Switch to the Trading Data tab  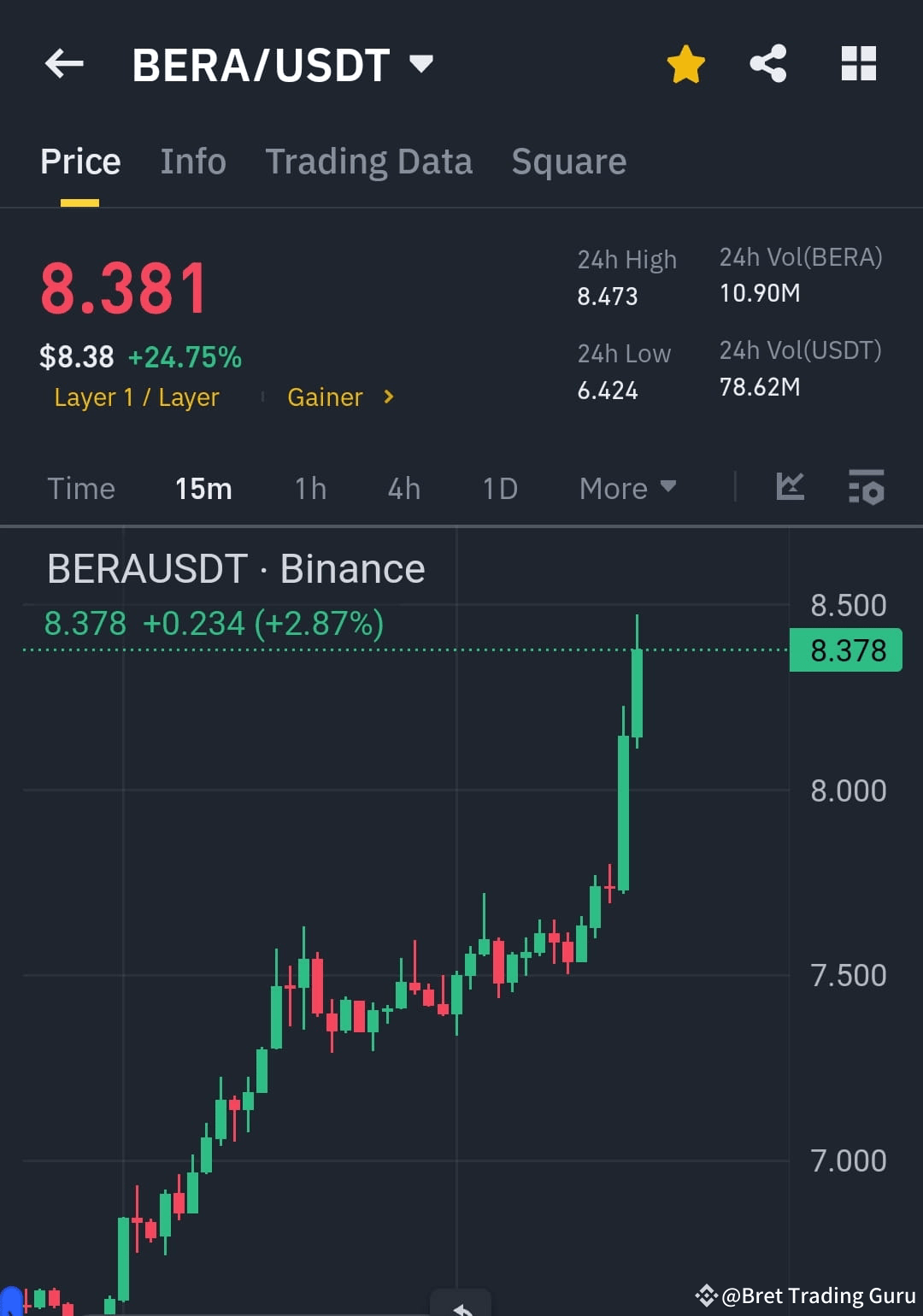(369, 161)
